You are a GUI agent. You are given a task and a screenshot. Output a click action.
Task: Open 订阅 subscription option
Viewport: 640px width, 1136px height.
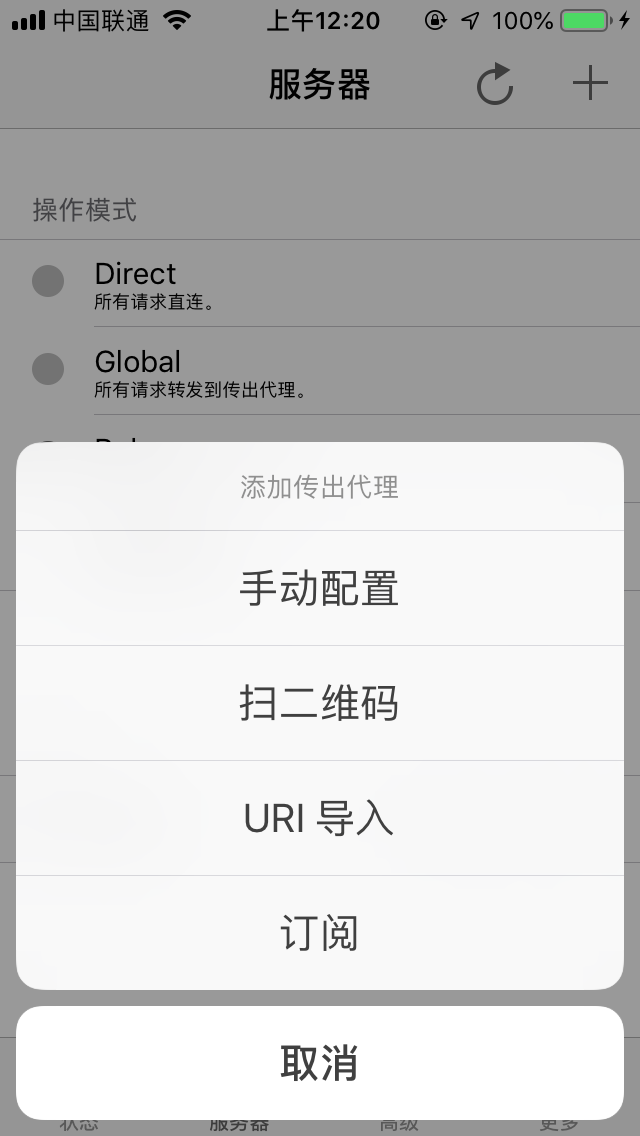coord(319,933)
